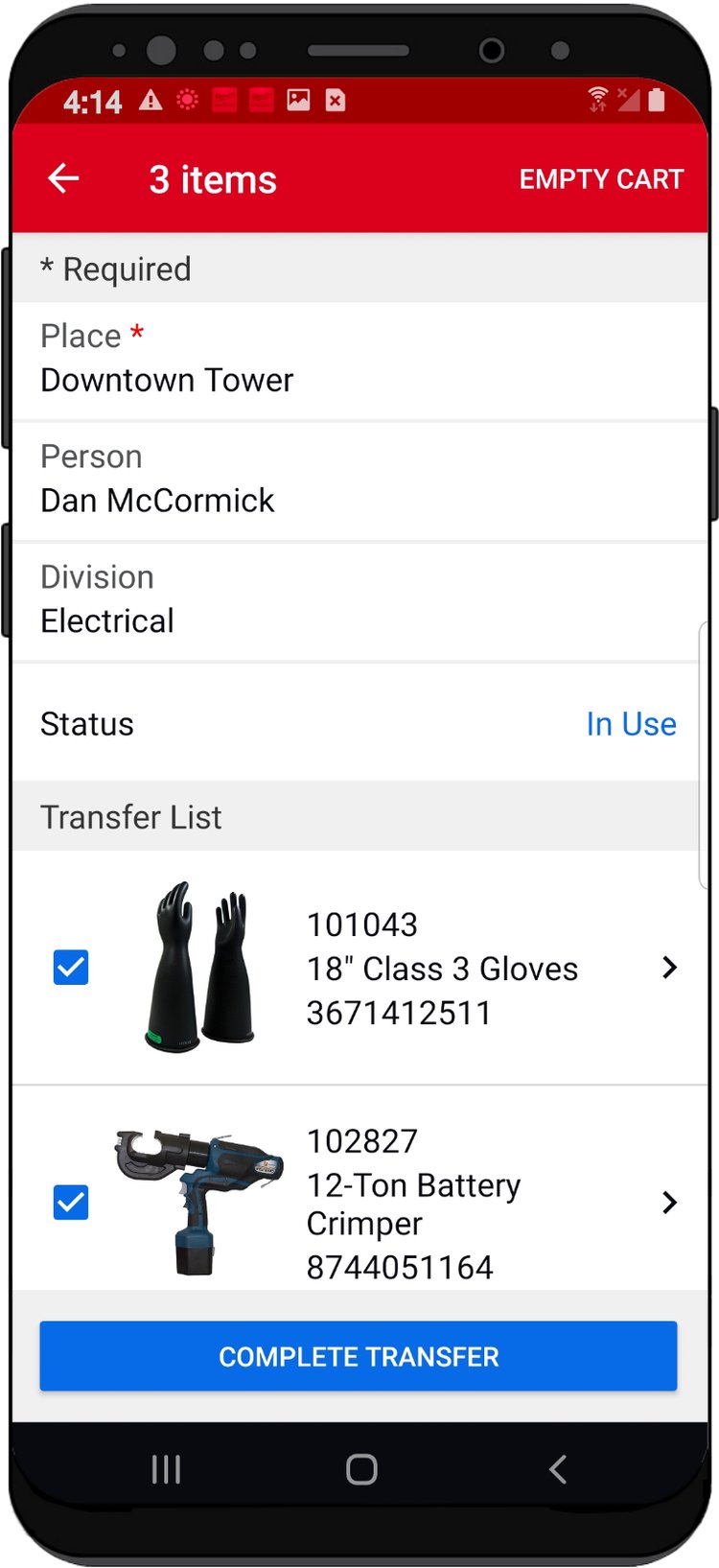Tap EMPTY CART

[601, 178]
